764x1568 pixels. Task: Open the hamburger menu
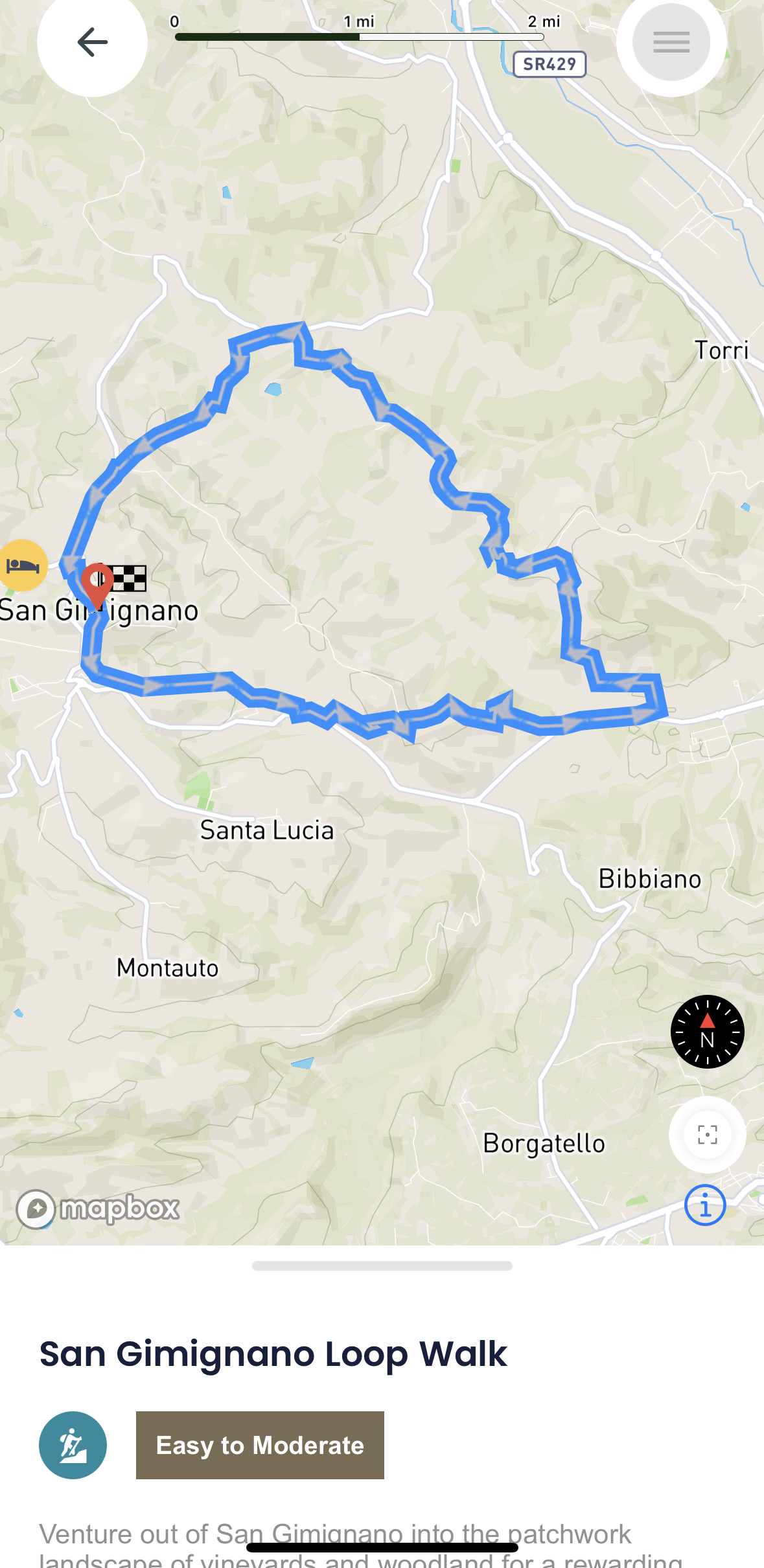coord(671,43)
